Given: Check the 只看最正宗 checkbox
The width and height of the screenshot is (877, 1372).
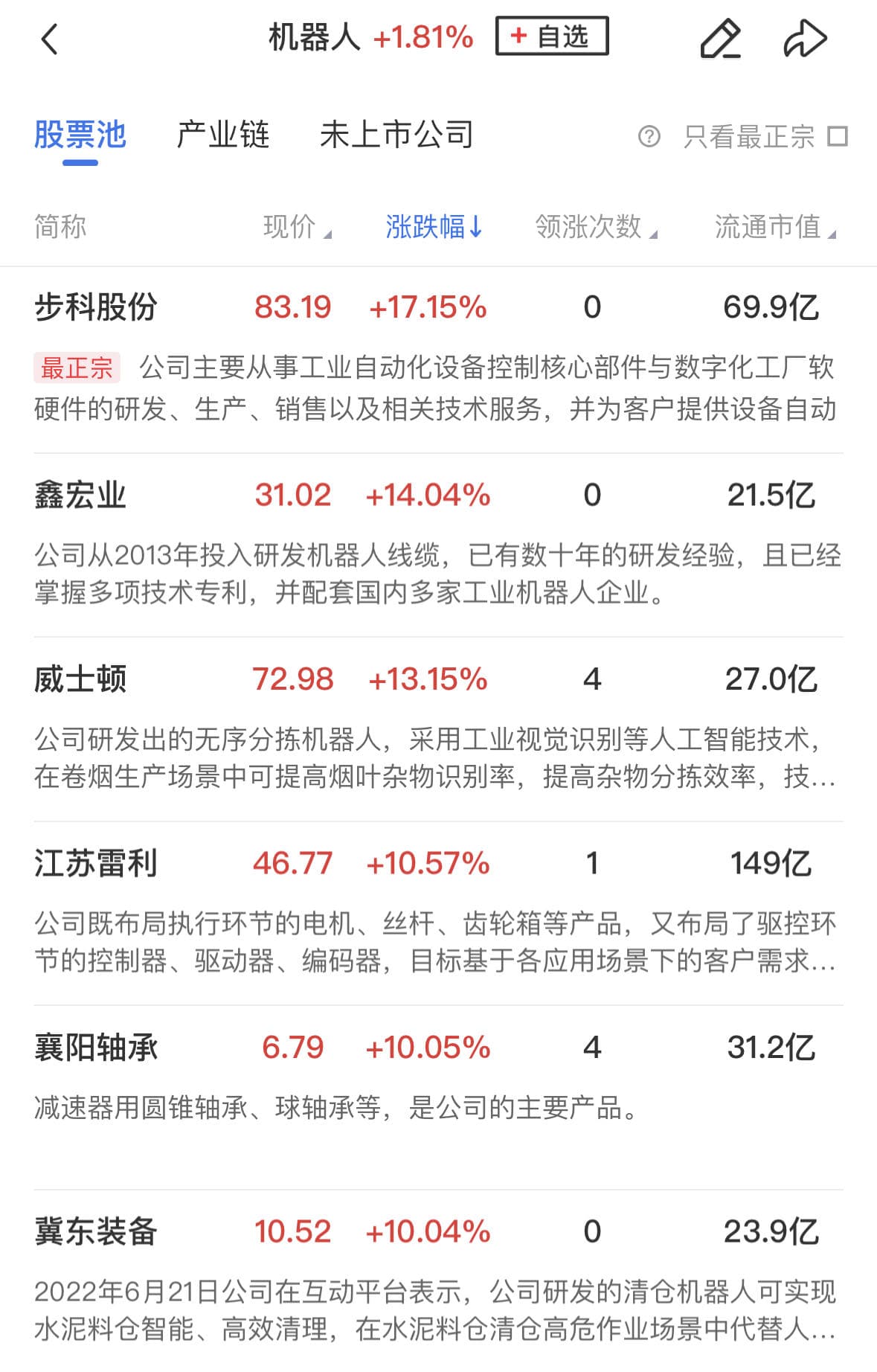Looking at the screenshot, I should [x=838, y=137].
